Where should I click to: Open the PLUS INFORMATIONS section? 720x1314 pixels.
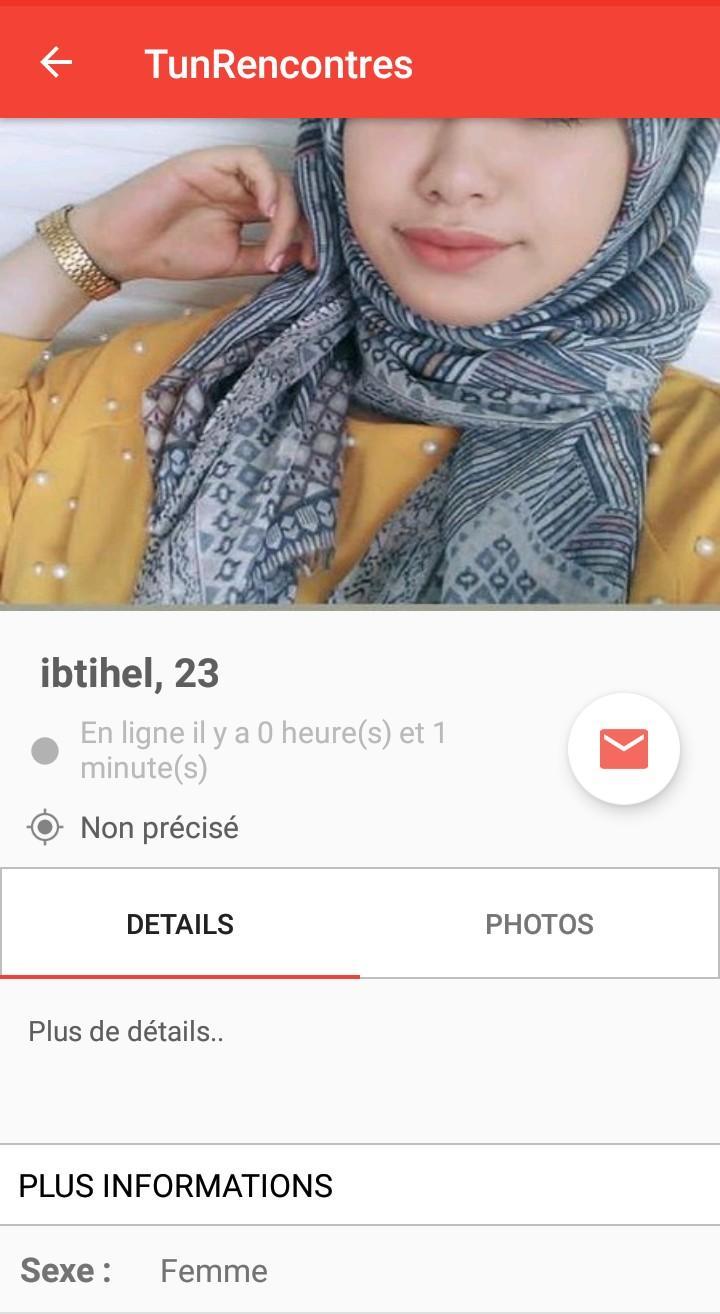click(x=173, y=1187)
